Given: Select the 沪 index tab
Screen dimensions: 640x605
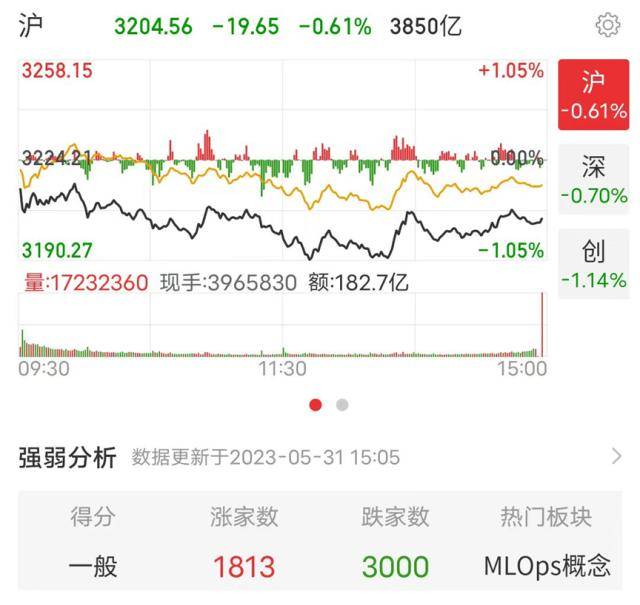Looking at the screenshot, I should pos(593,95).
